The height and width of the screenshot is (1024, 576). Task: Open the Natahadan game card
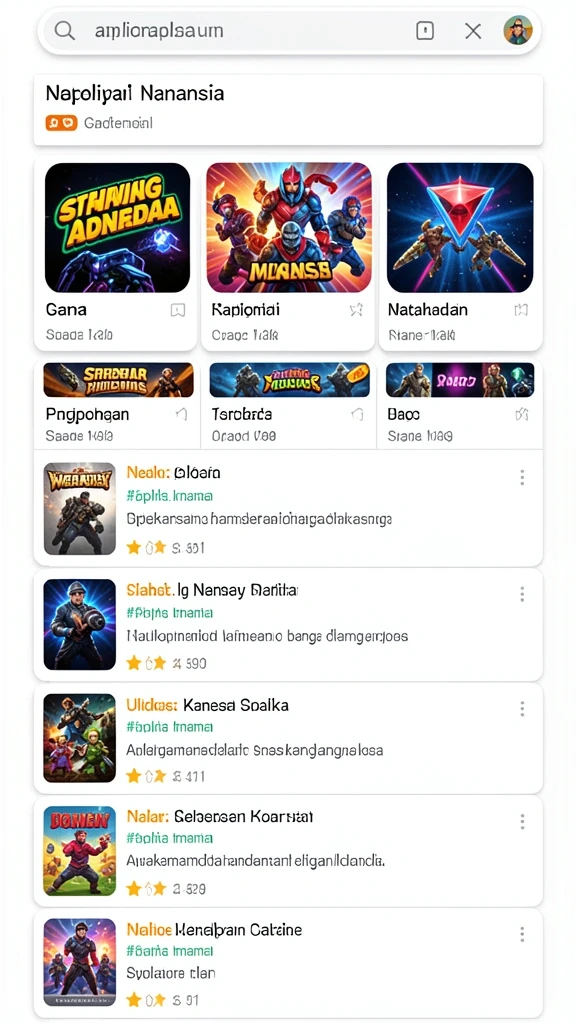(x=460, y=253)
